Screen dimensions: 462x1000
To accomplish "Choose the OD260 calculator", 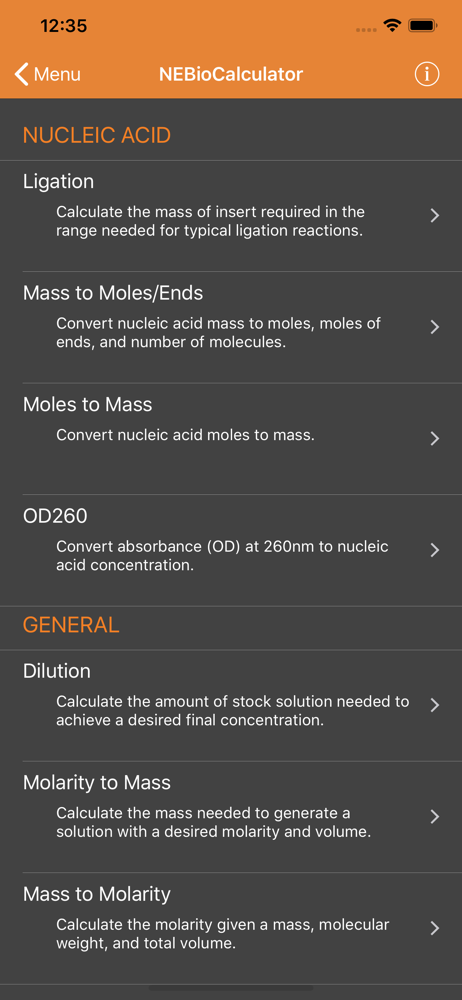I will pyautogui.click(x=231, y=550).
